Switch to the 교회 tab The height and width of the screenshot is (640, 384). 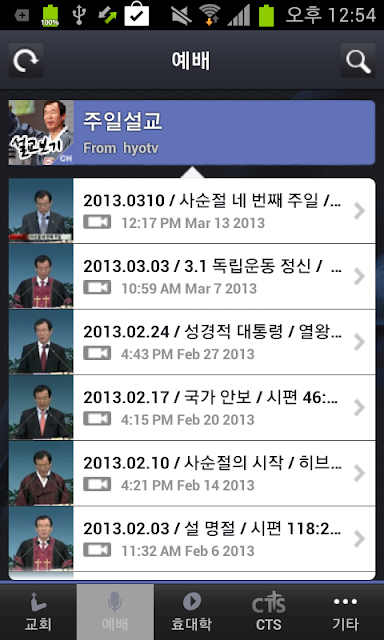[38, 612]
